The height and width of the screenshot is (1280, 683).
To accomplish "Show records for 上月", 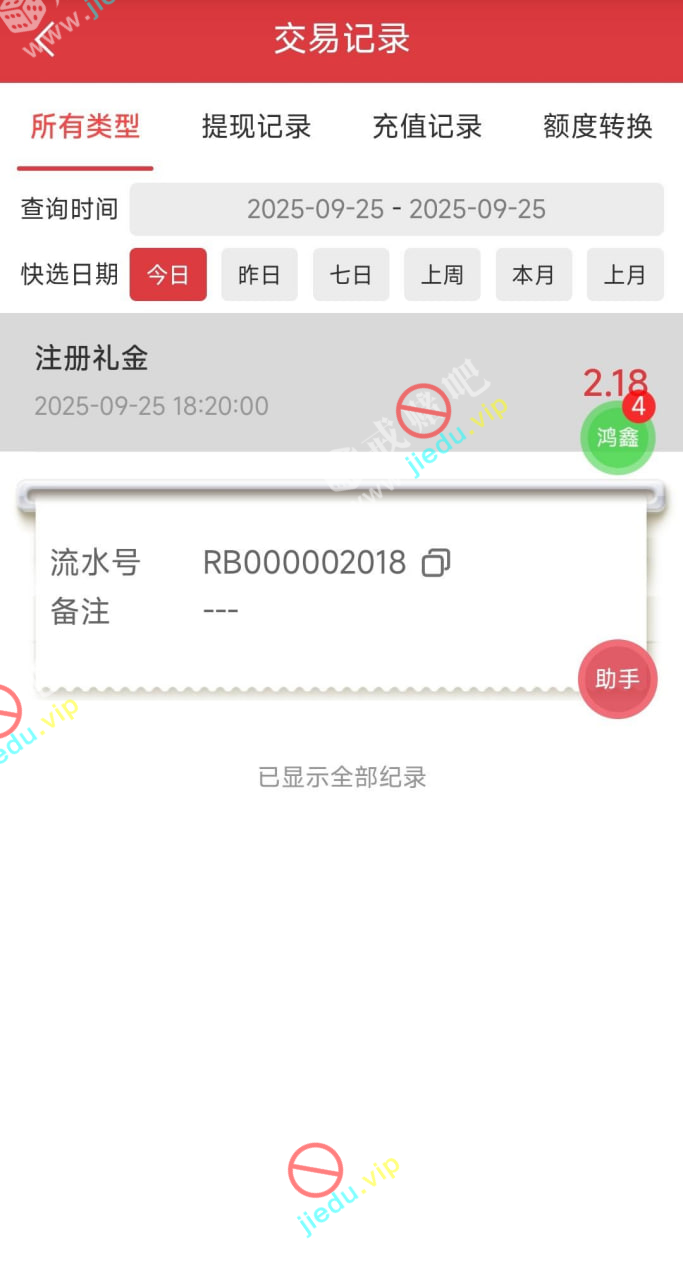I will point(625,275).
